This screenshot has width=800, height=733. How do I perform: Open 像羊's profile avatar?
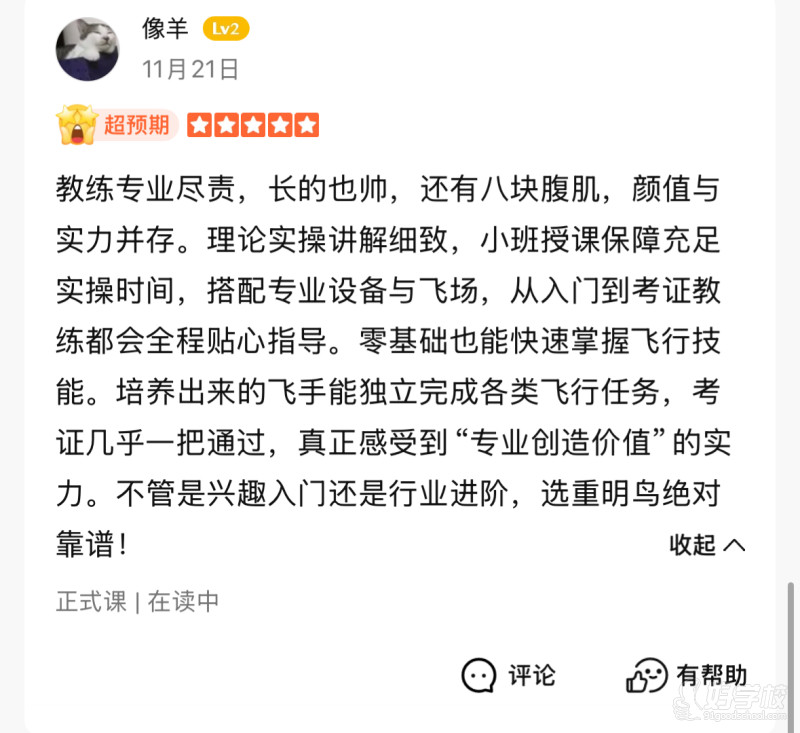point(87,50)
